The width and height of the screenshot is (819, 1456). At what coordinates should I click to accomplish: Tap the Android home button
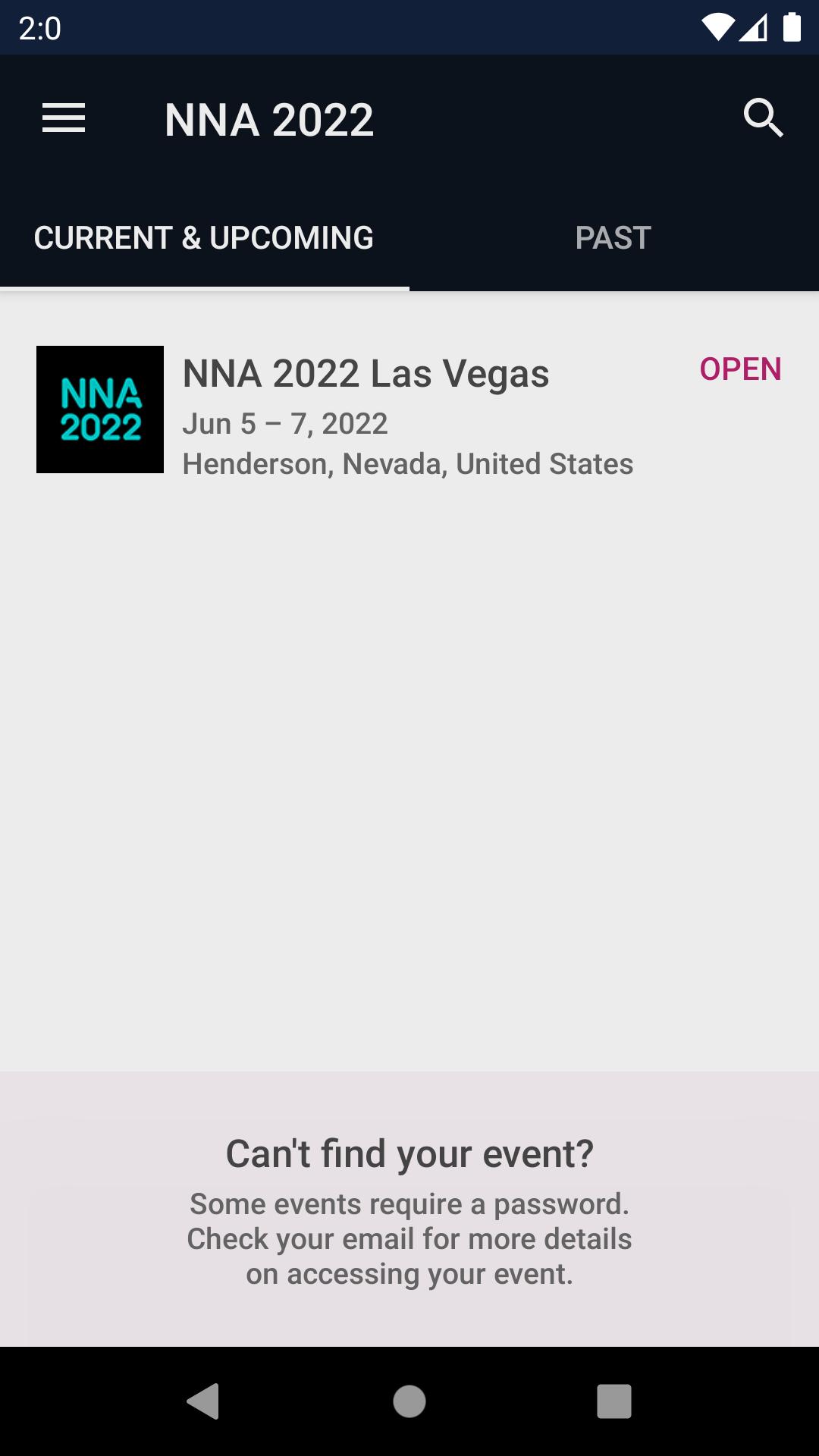pyautogui.click(x=409, y=1401)
